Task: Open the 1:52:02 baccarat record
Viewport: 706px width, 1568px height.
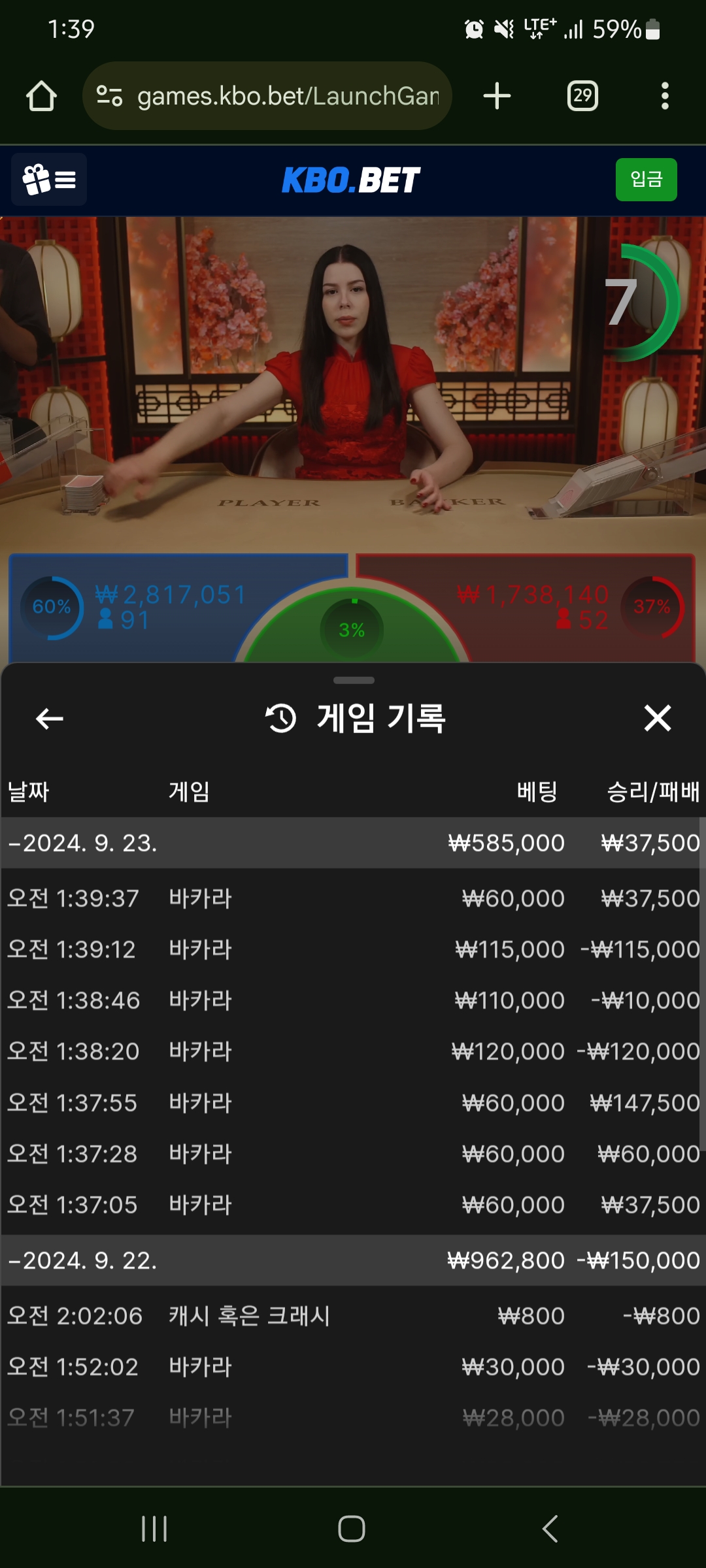Action: [353, 1367]
